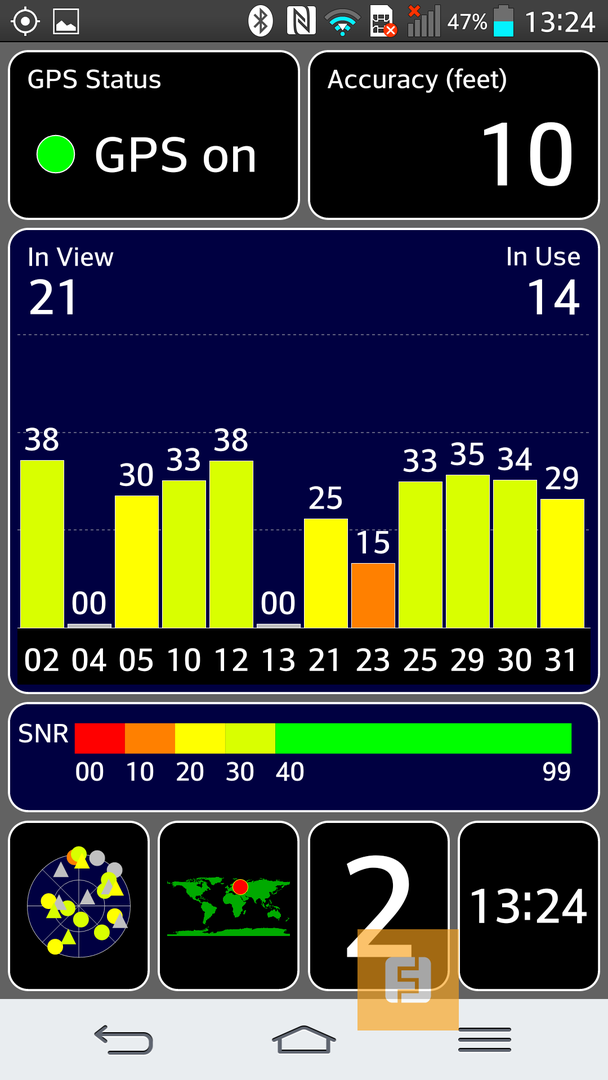Open the menu from the navigation bar
Screen dimensions: 608x1080
click(485, 1040)
